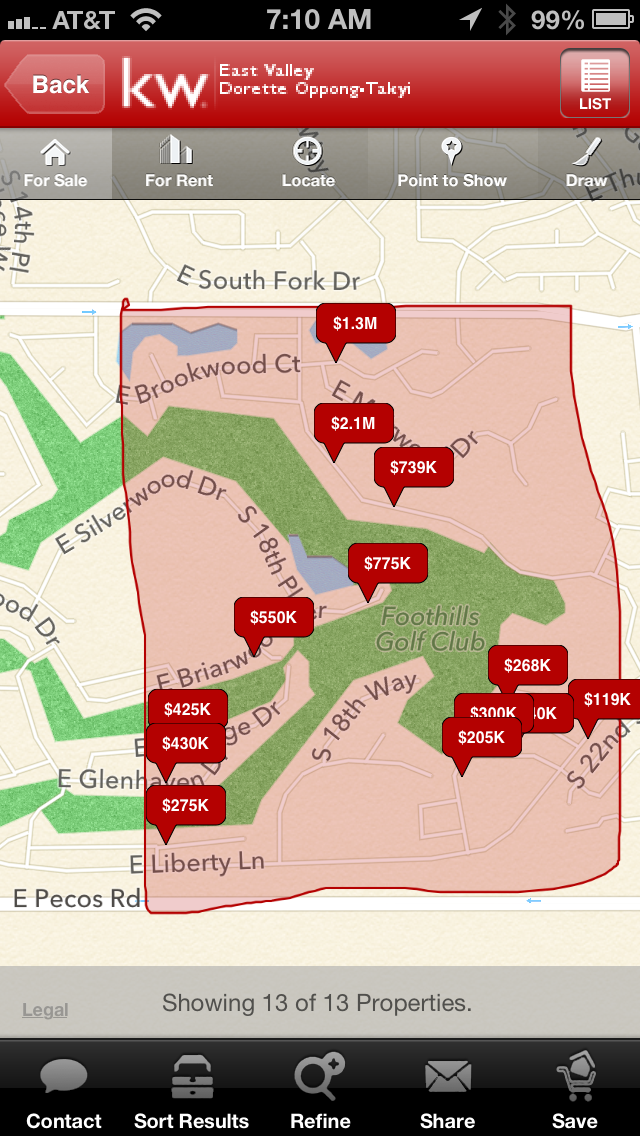The width and height of the screenshot is (640, 1136).
Task: Switch to For Rent listings
Action: pyautogui.click(x=178, y=164)
